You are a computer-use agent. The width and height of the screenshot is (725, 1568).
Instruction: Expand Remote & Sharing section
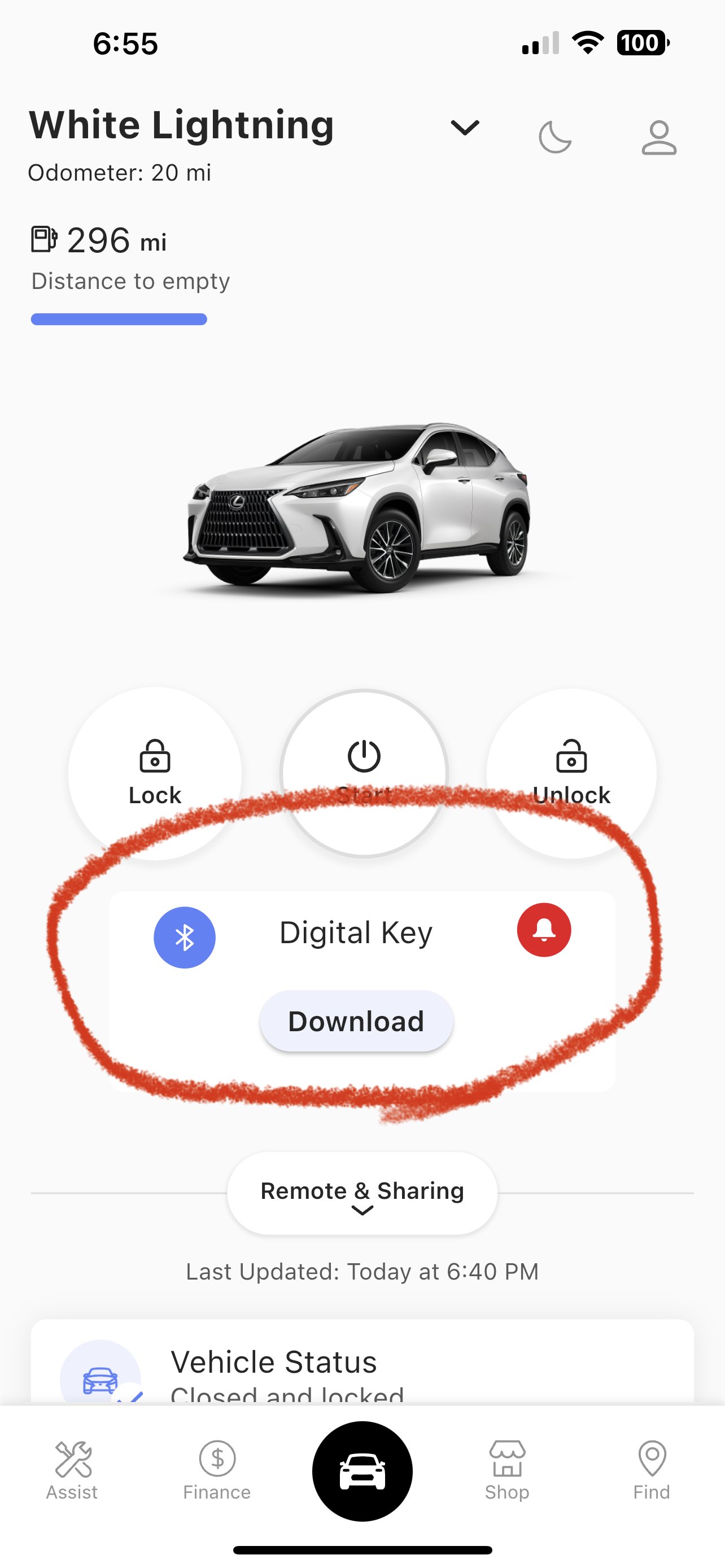pos(362,1194)
